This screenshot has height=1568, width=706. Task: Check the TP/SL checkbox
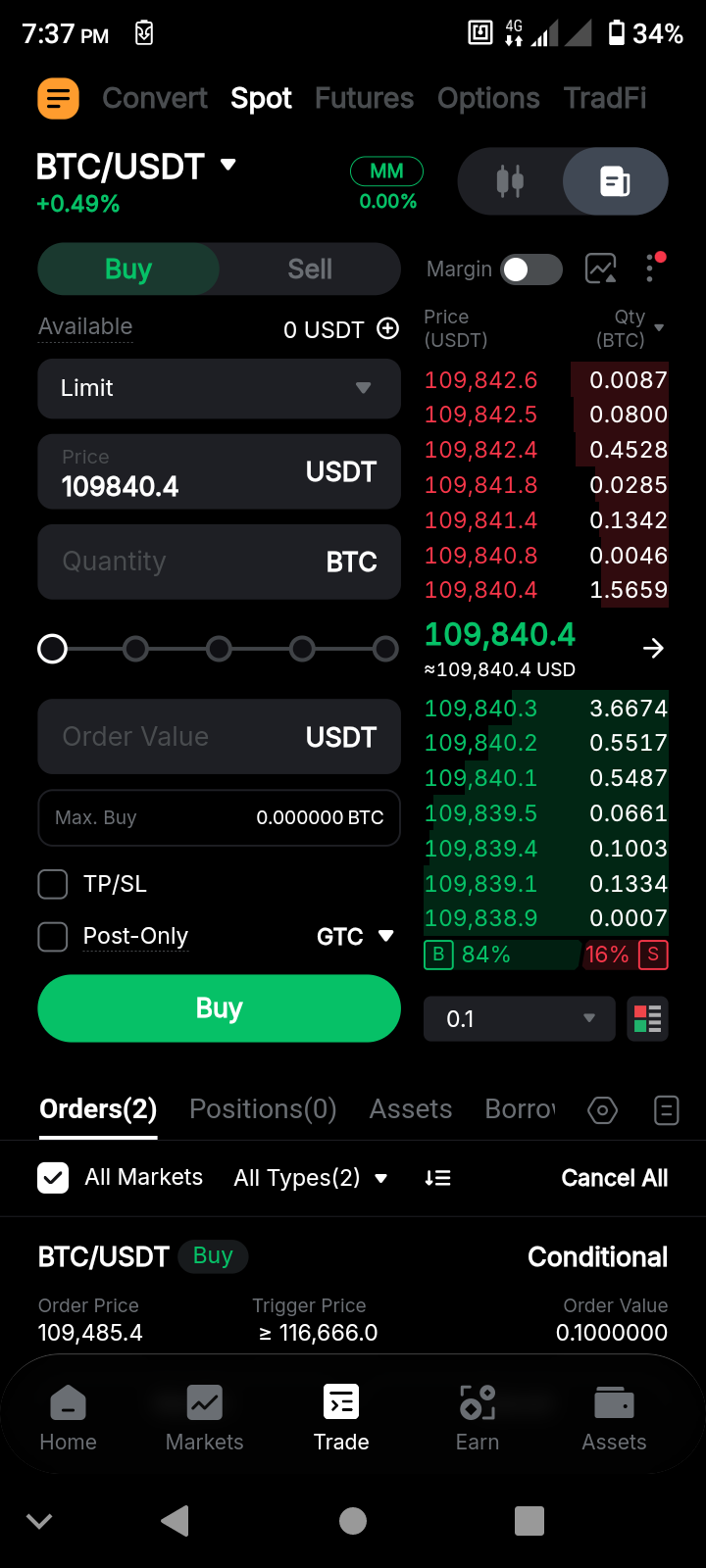pyautogui.click(x=53, y=883)
